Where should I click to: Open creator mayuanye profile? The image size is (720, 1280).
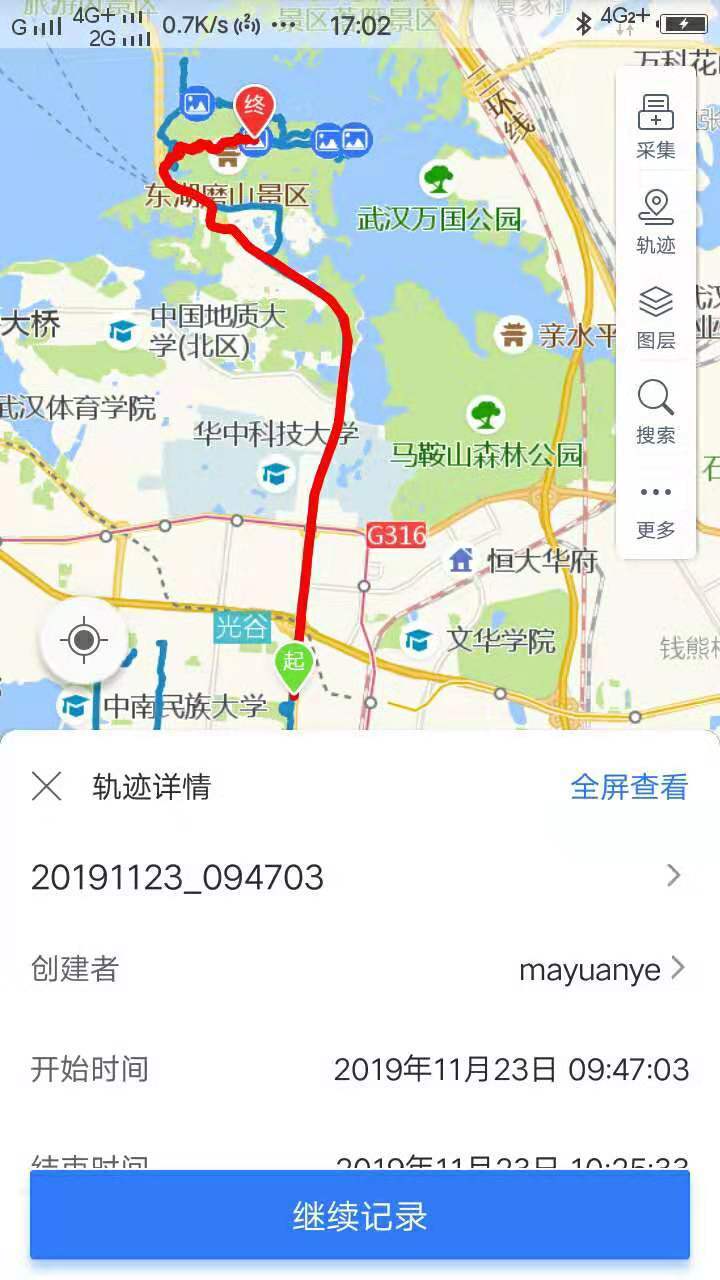[x=600, y=969]
